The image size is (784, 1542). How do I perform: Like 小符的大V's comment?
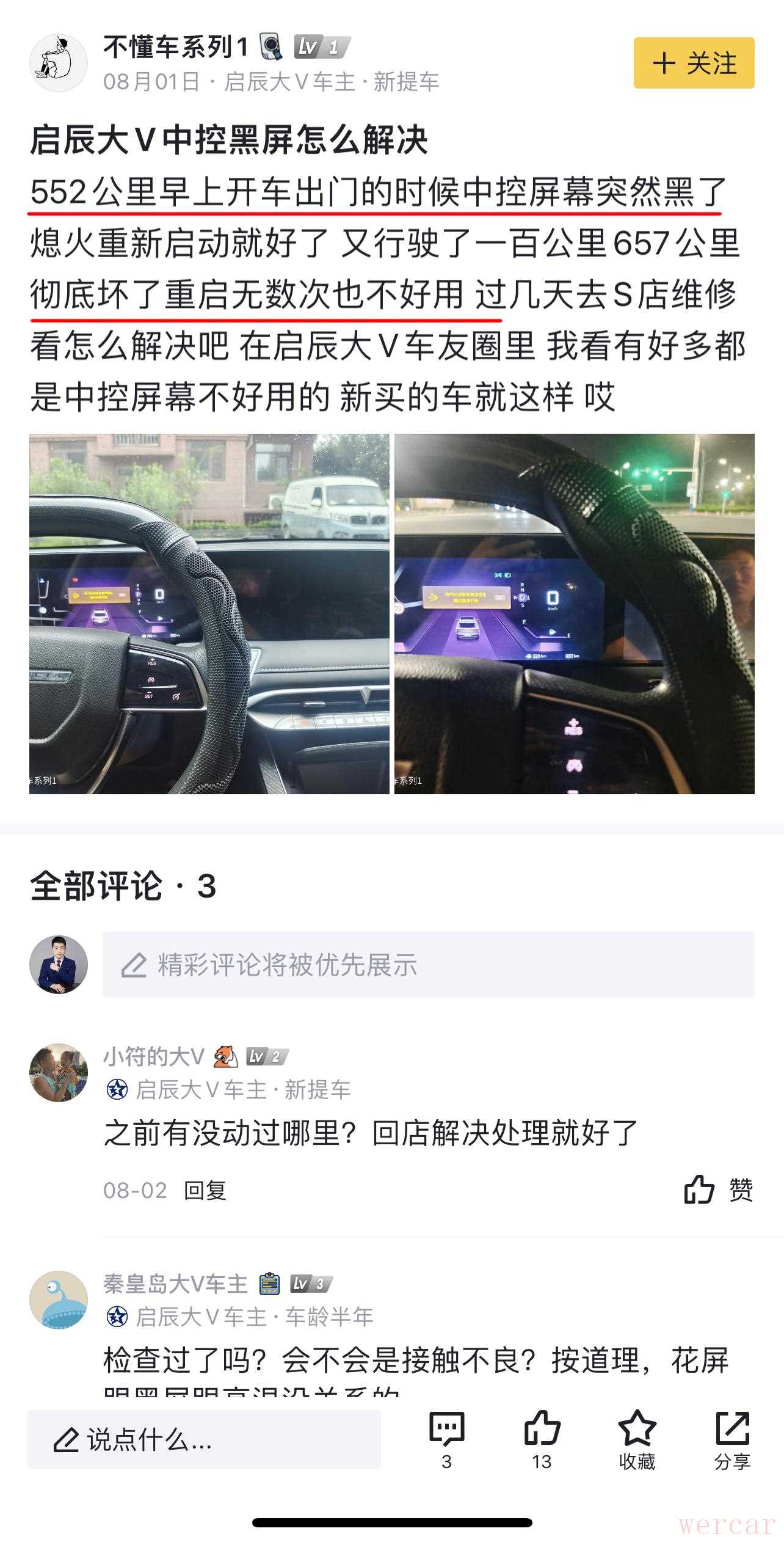(x=718, y=1189)
